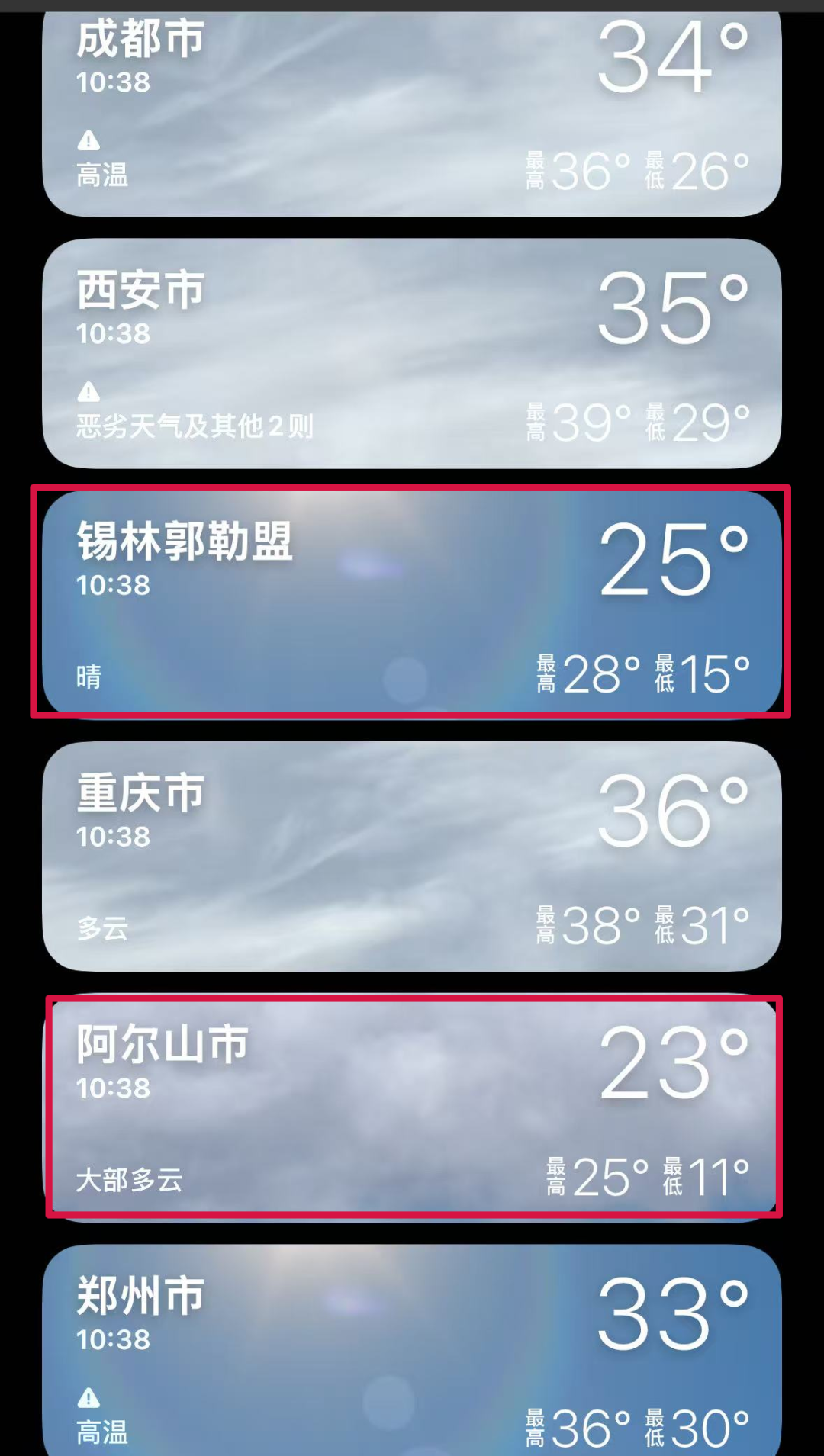
Task: Open the 成都市 weather card
Action: click(x=412, y=114)
